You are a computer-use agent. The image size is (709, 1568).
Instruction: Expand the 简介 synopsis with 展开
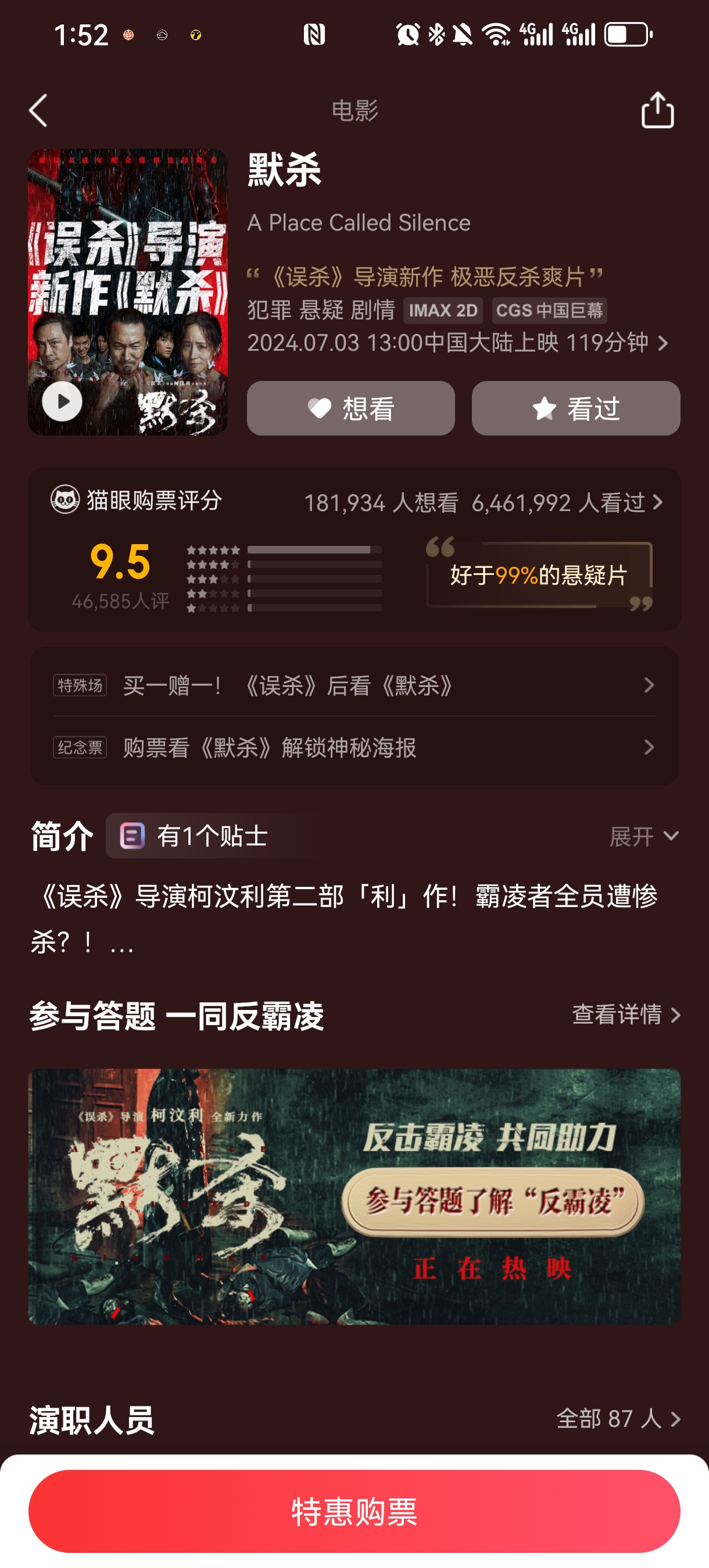[x=644, y=836]
